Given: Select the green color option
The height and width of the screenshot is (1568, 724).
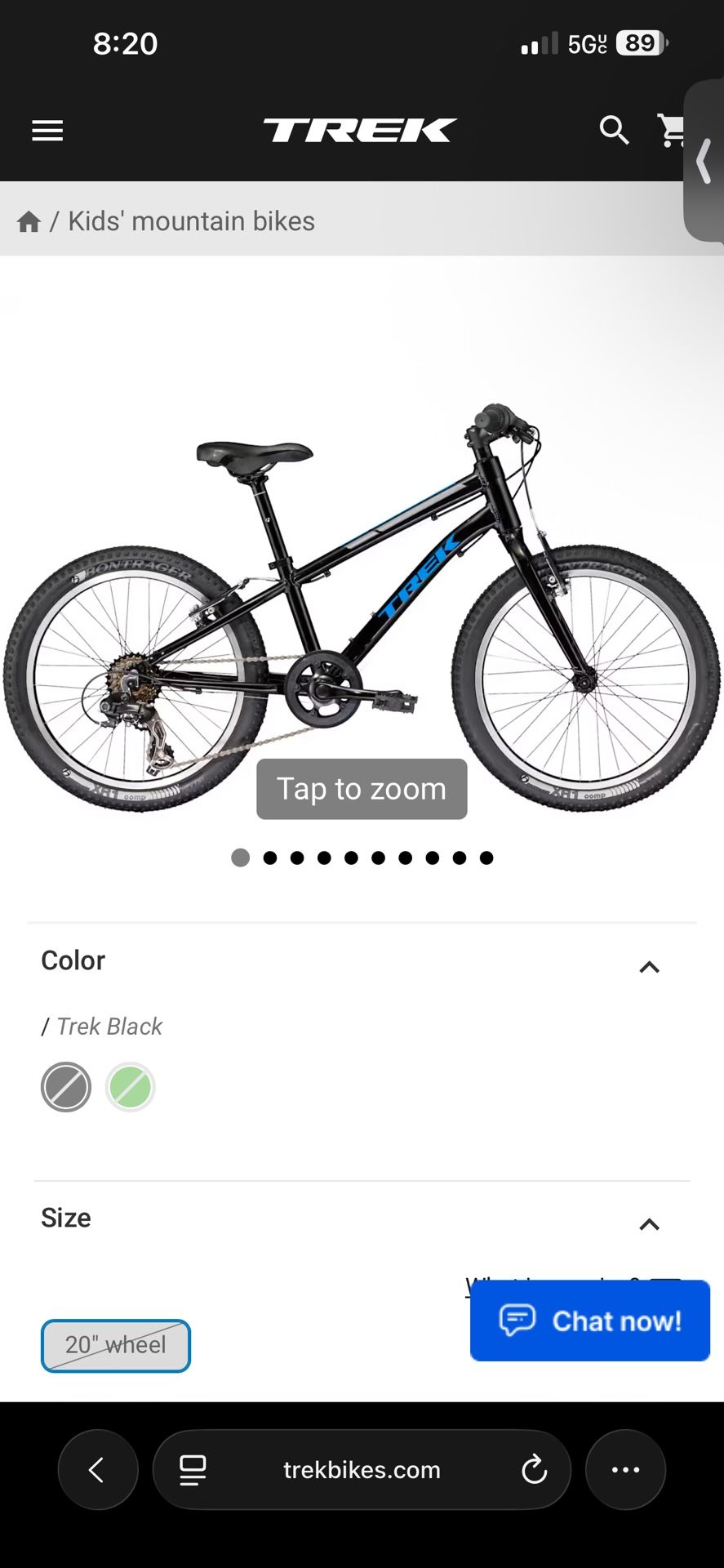Looking at the screenshot, I should [x=130, y=1087].
